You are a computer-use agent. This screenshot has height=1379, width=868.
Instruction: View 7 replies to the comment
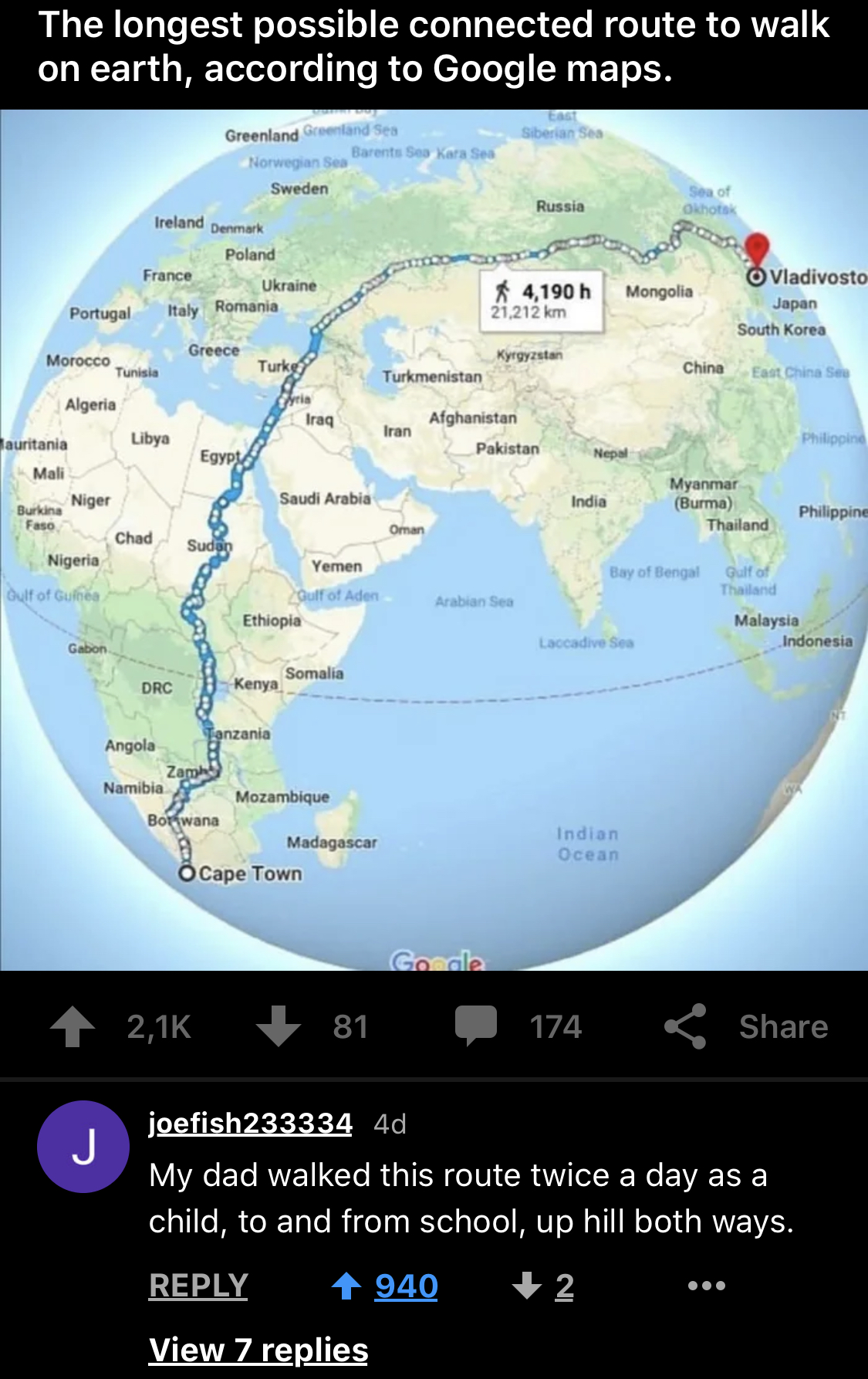coord(258,1350)
